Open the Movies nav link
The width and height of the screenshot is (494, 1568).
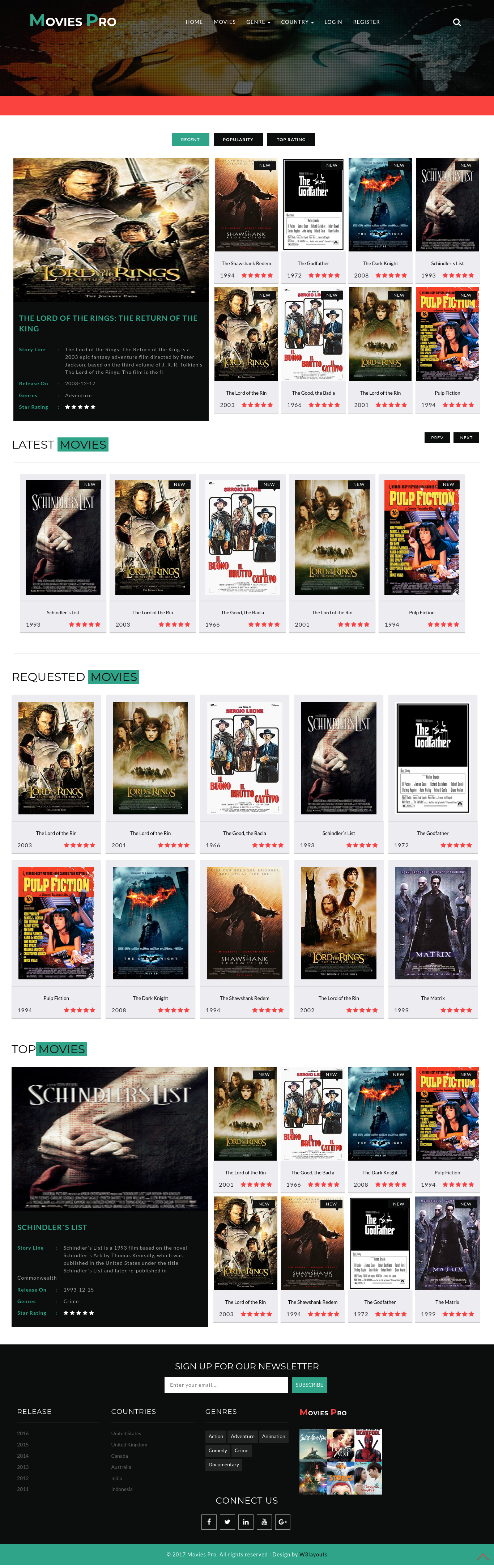(x=225, y=22)
